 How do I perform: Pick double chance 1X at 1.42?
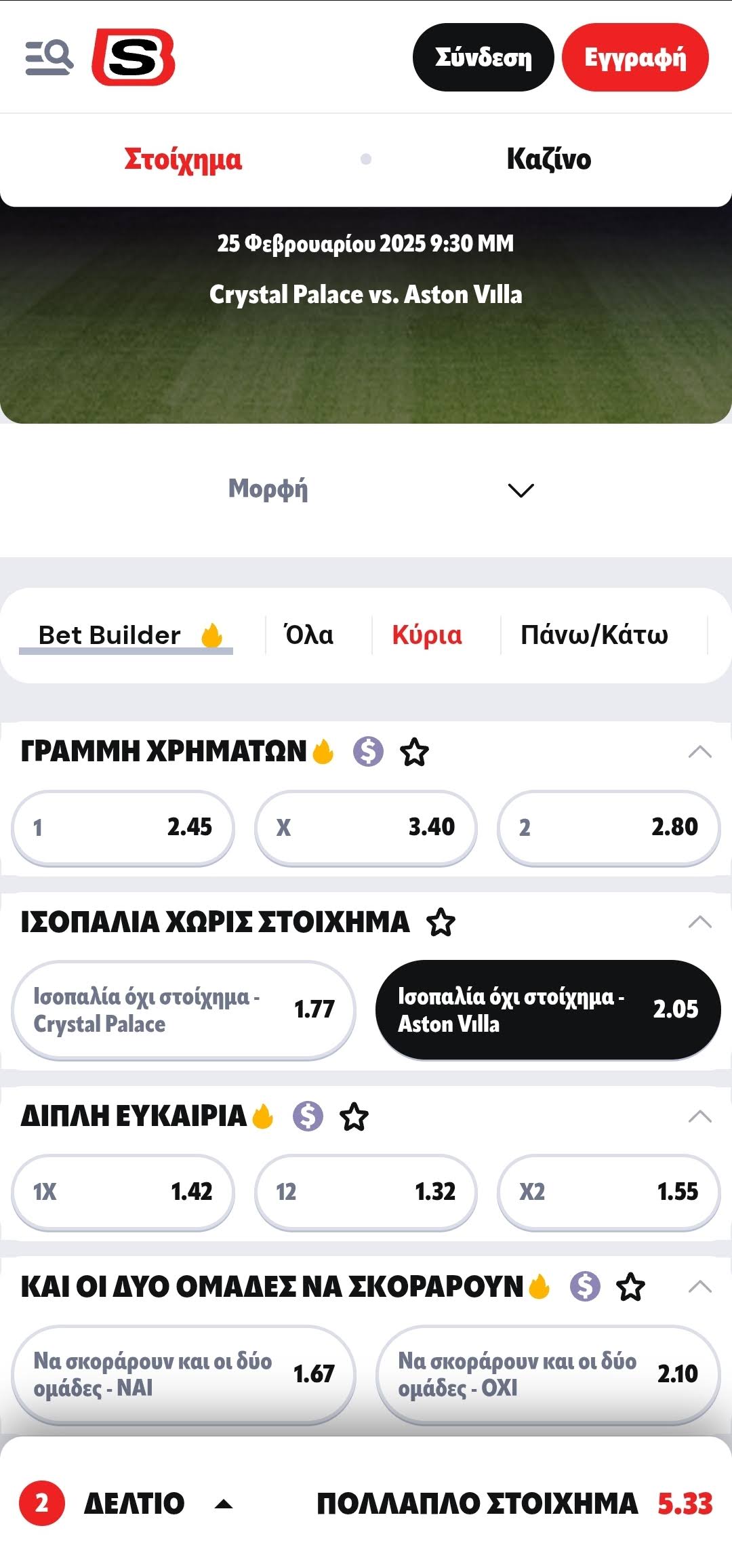pos(123,1191)
